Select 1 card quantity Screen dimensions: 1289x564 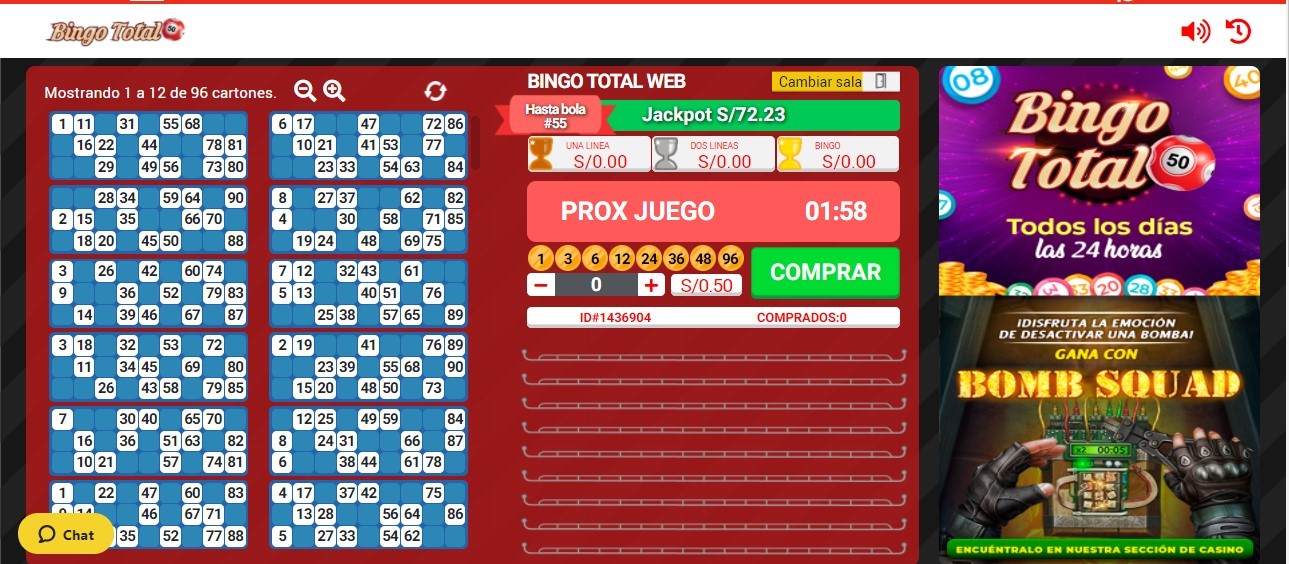541,259
